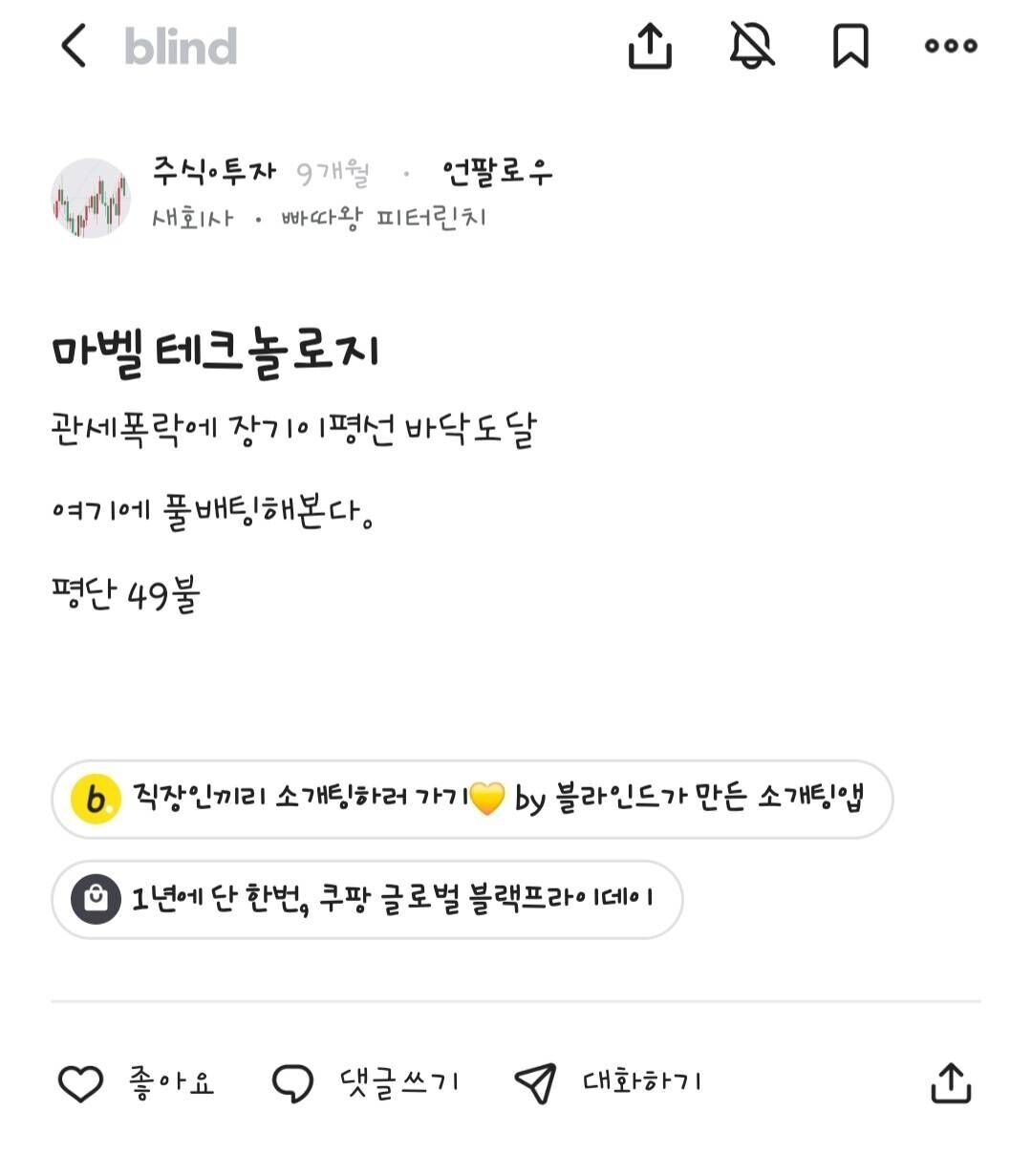
Task: Tap the post title 마벨 테크놀로지
Action: 215,349
